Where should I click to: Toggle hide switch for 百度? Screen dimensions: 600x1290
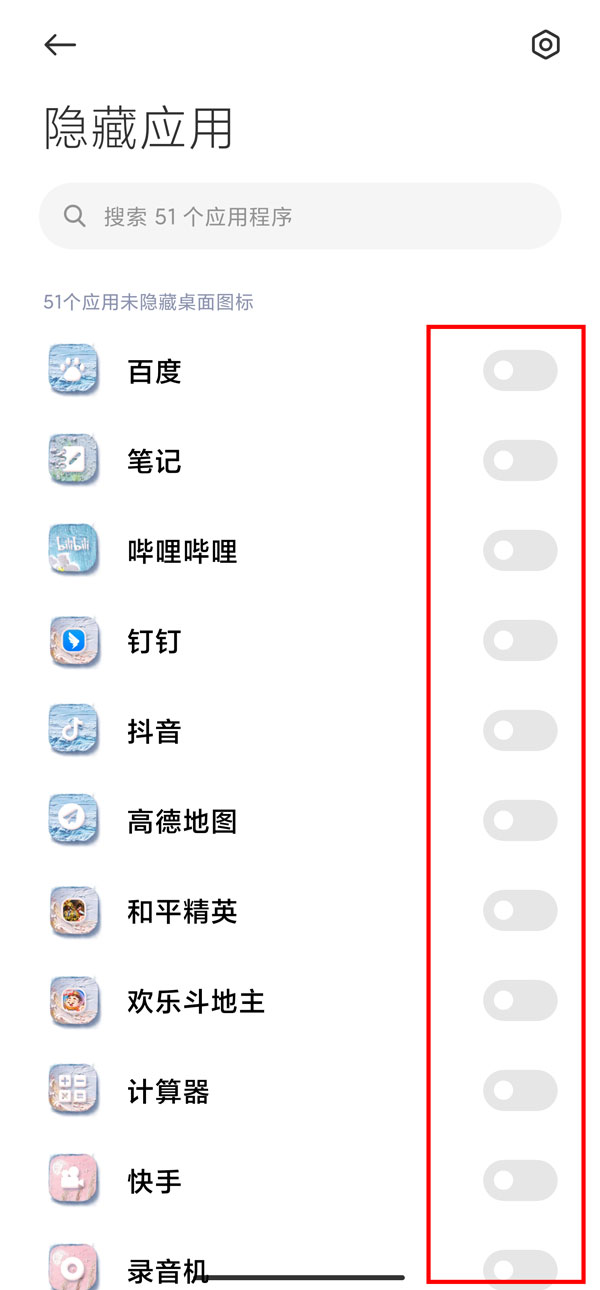click(519, 371)
